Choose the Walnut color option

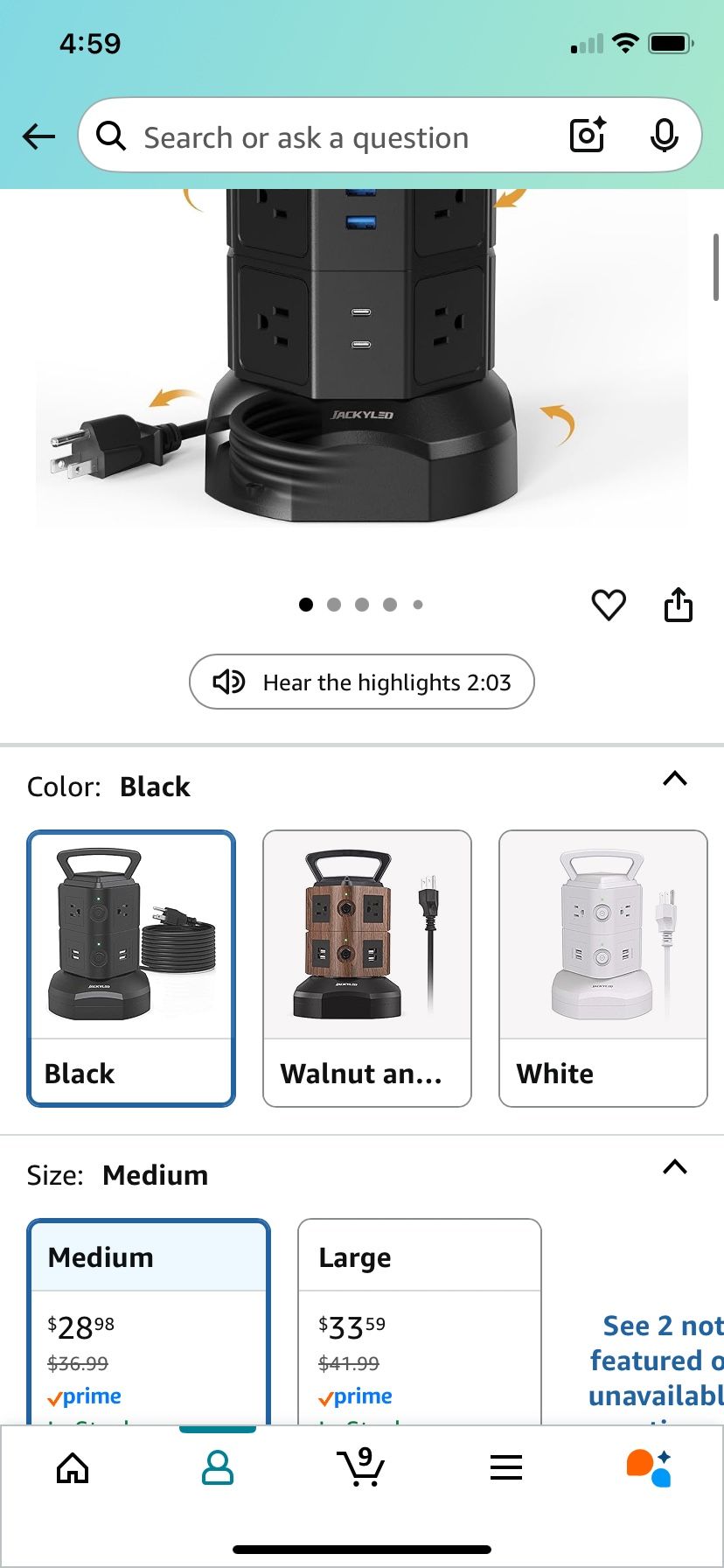(x=366, y=968)
